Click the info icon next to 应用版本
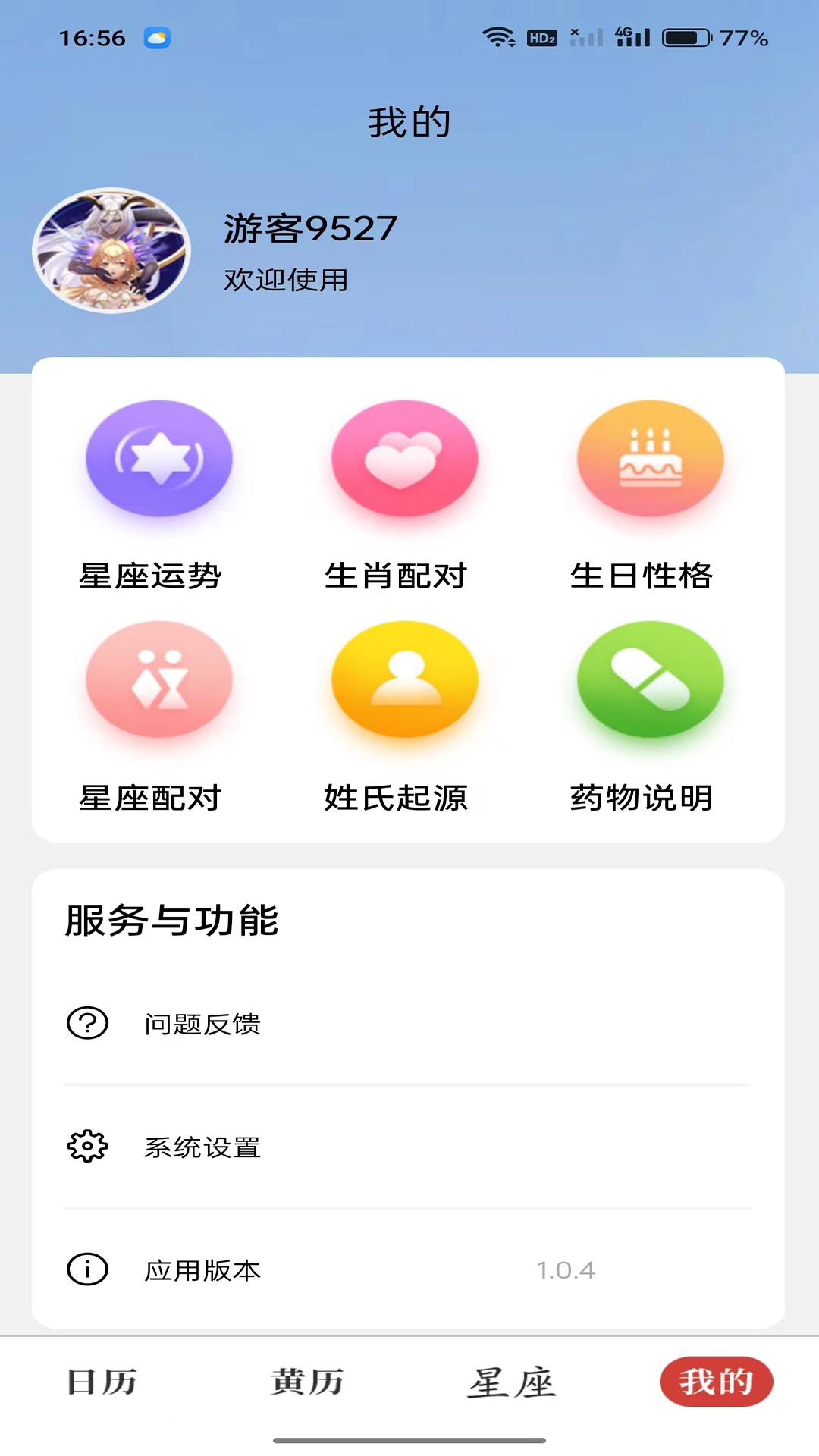 click(x=86, y=1270)
